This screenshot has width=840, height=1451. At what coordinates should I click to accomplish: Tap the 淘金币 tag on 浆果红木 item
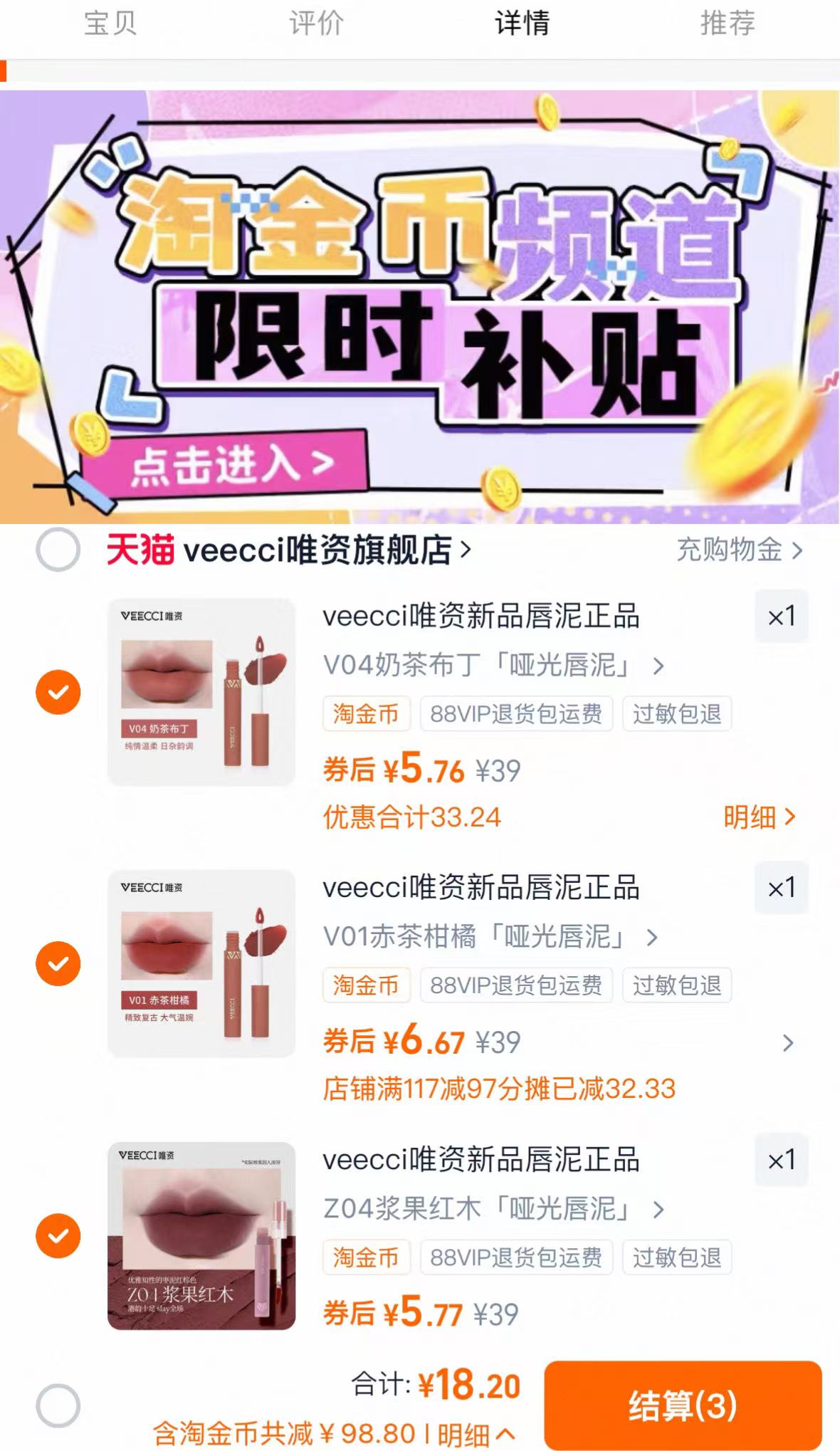[x=367, y=1256]
